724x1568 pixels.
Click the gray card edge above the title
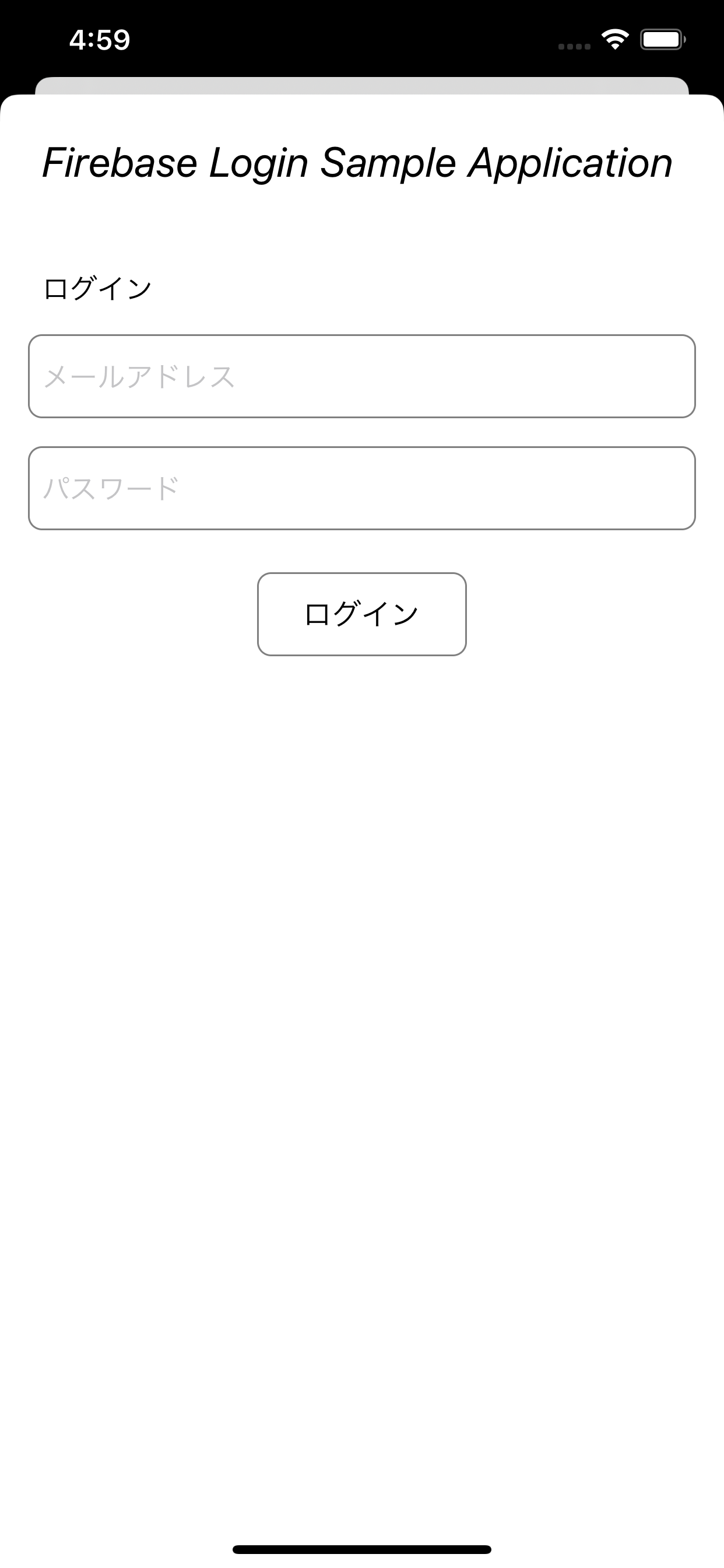(361, 85)
